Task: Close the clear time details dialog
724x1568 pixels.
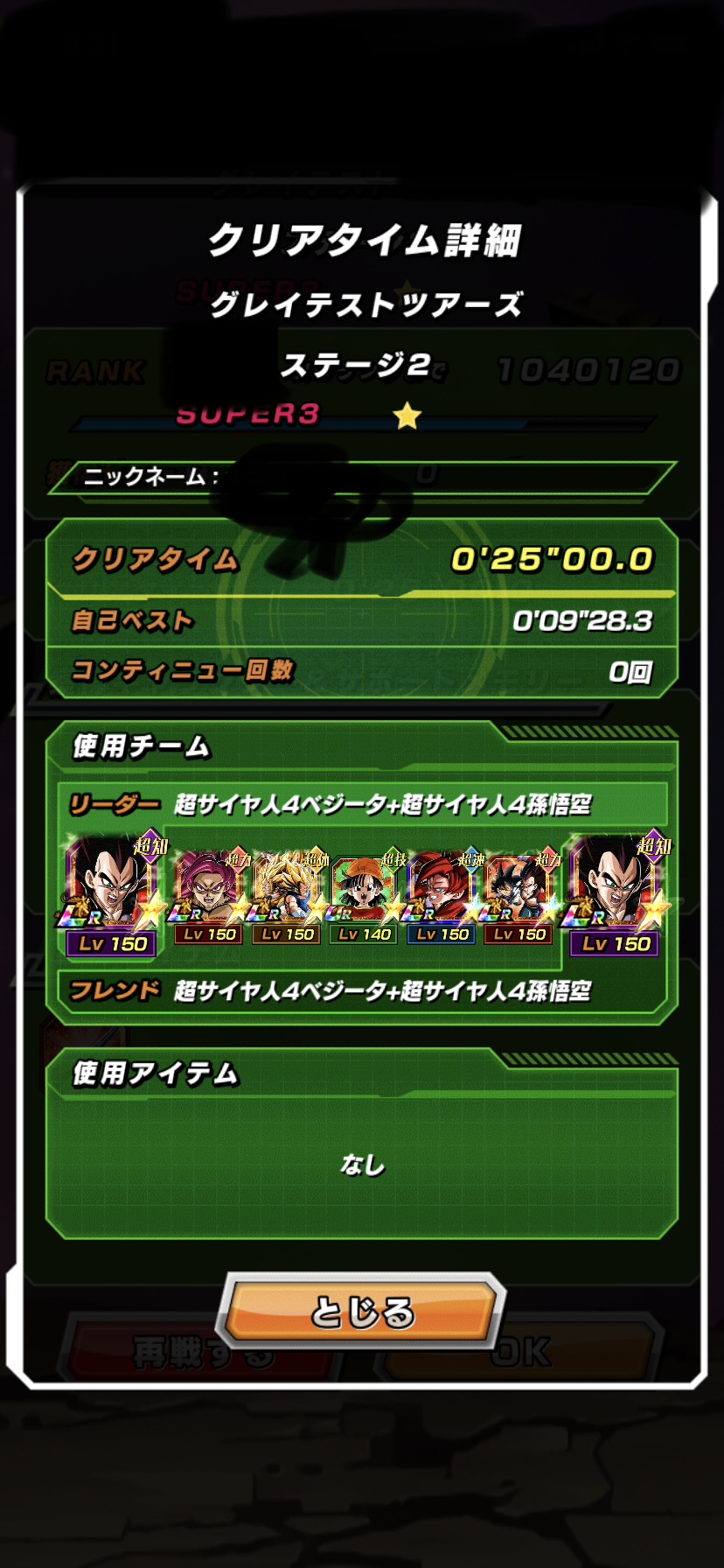Action: 361,1312
